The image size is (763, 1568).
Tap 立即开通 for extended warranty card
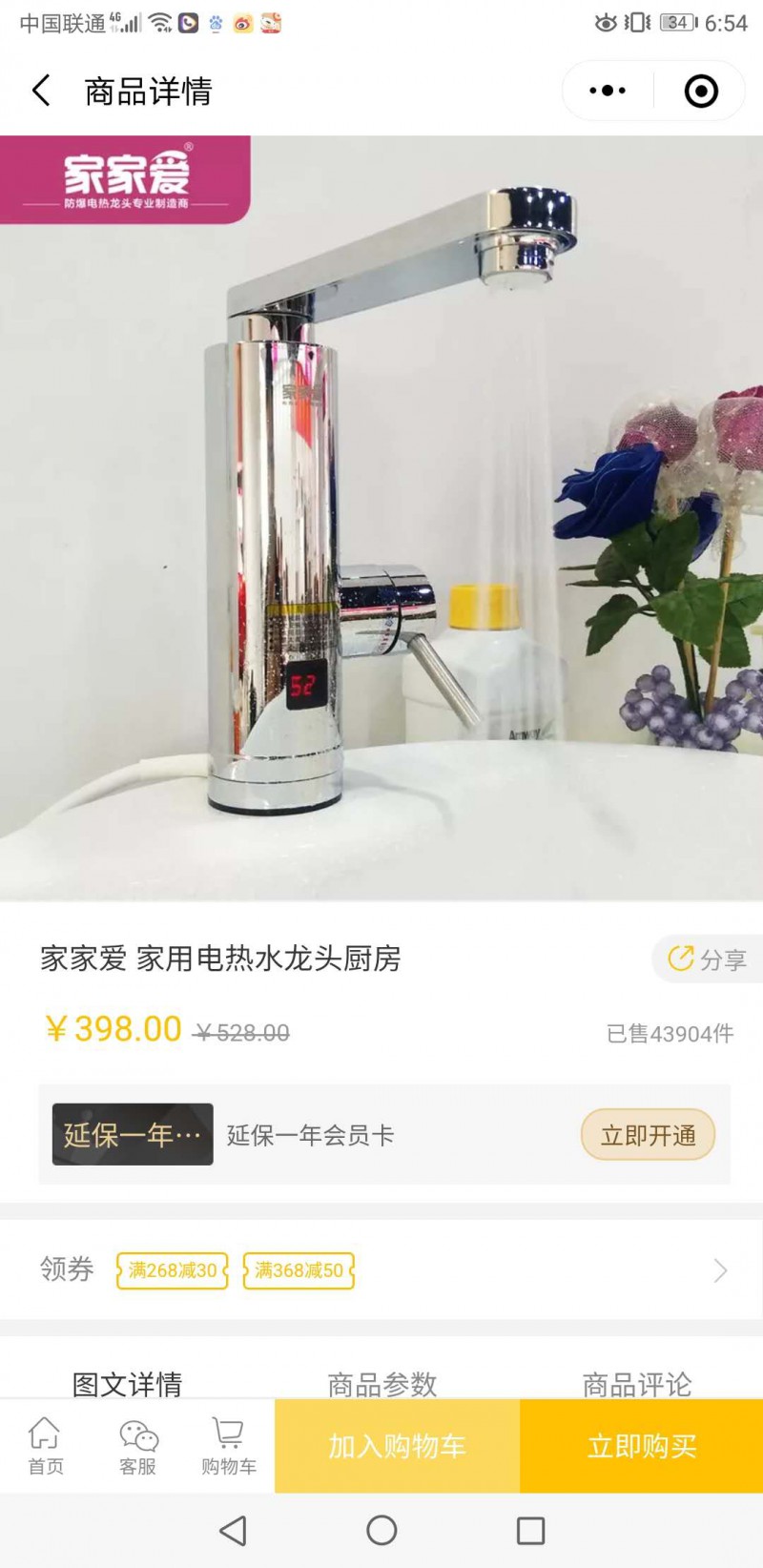point(648,1135)
